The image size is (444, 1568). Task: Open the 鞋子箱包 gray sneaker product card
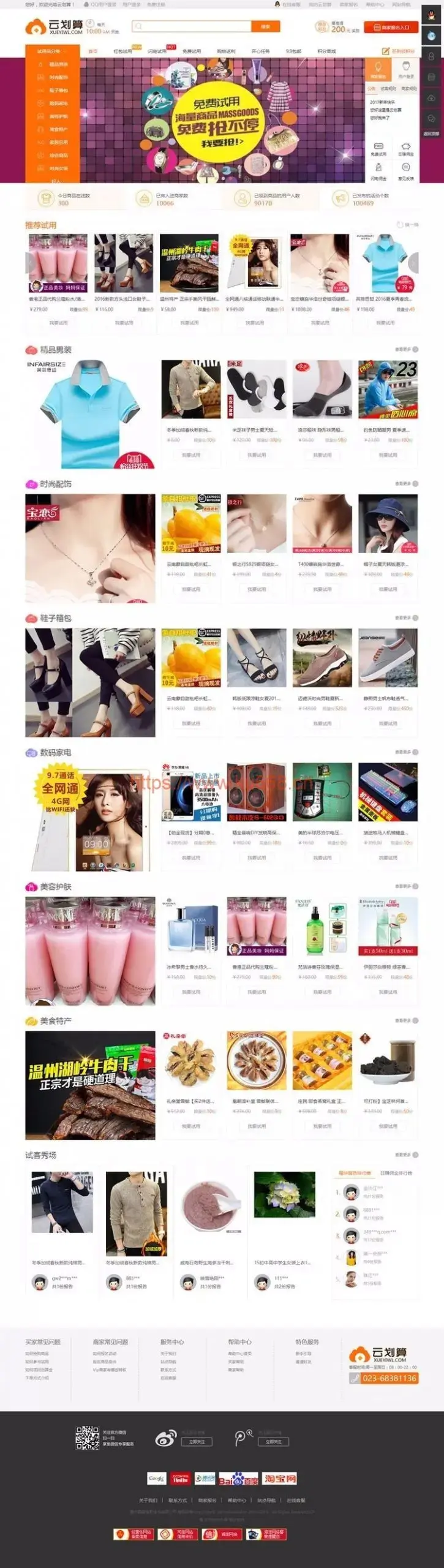pos(388,658)
